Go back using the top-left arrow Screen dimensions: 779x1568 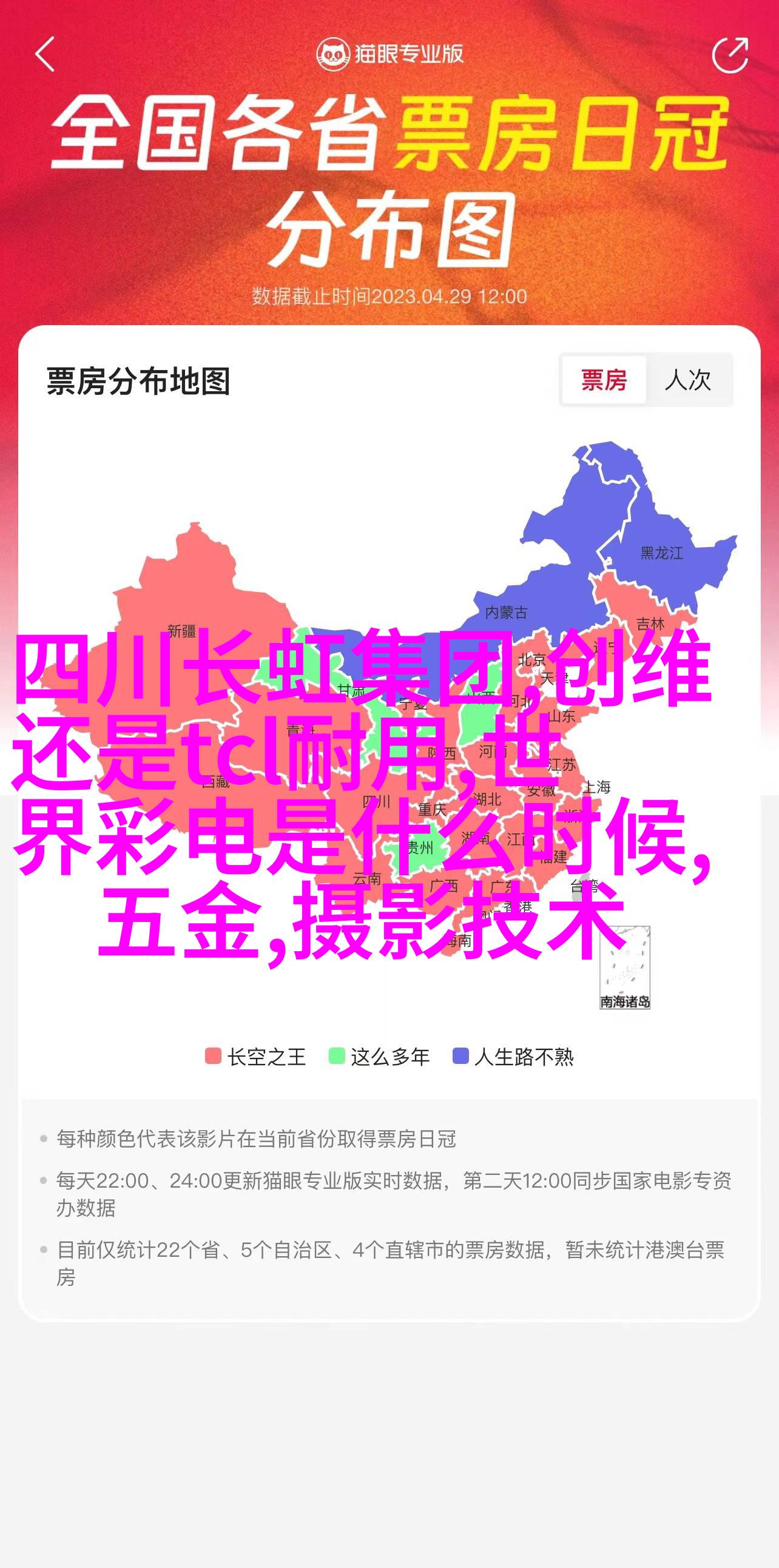[x=45, y=55]
